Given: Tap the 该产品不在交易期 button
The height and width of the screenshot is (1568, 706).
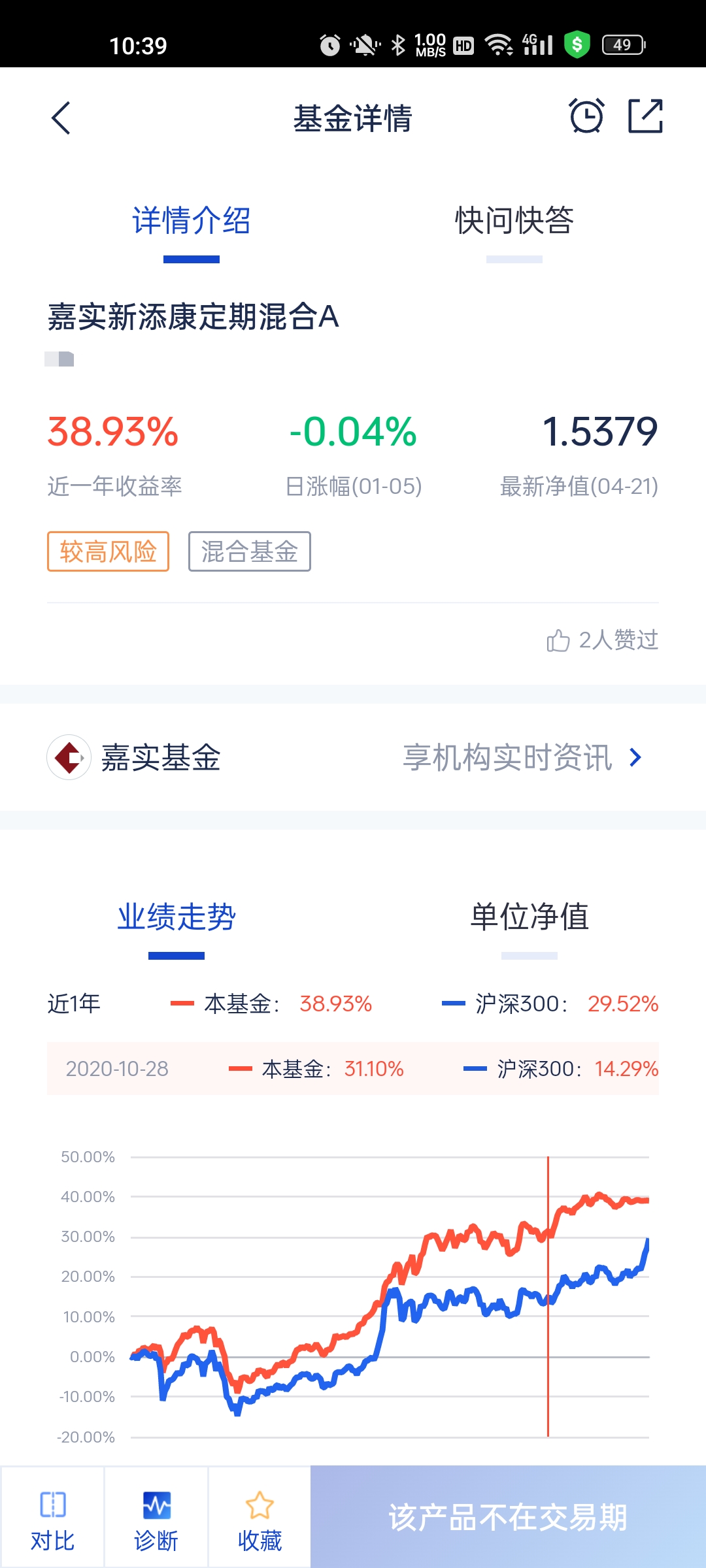Looking at the screenshot, I should 508,1517.
